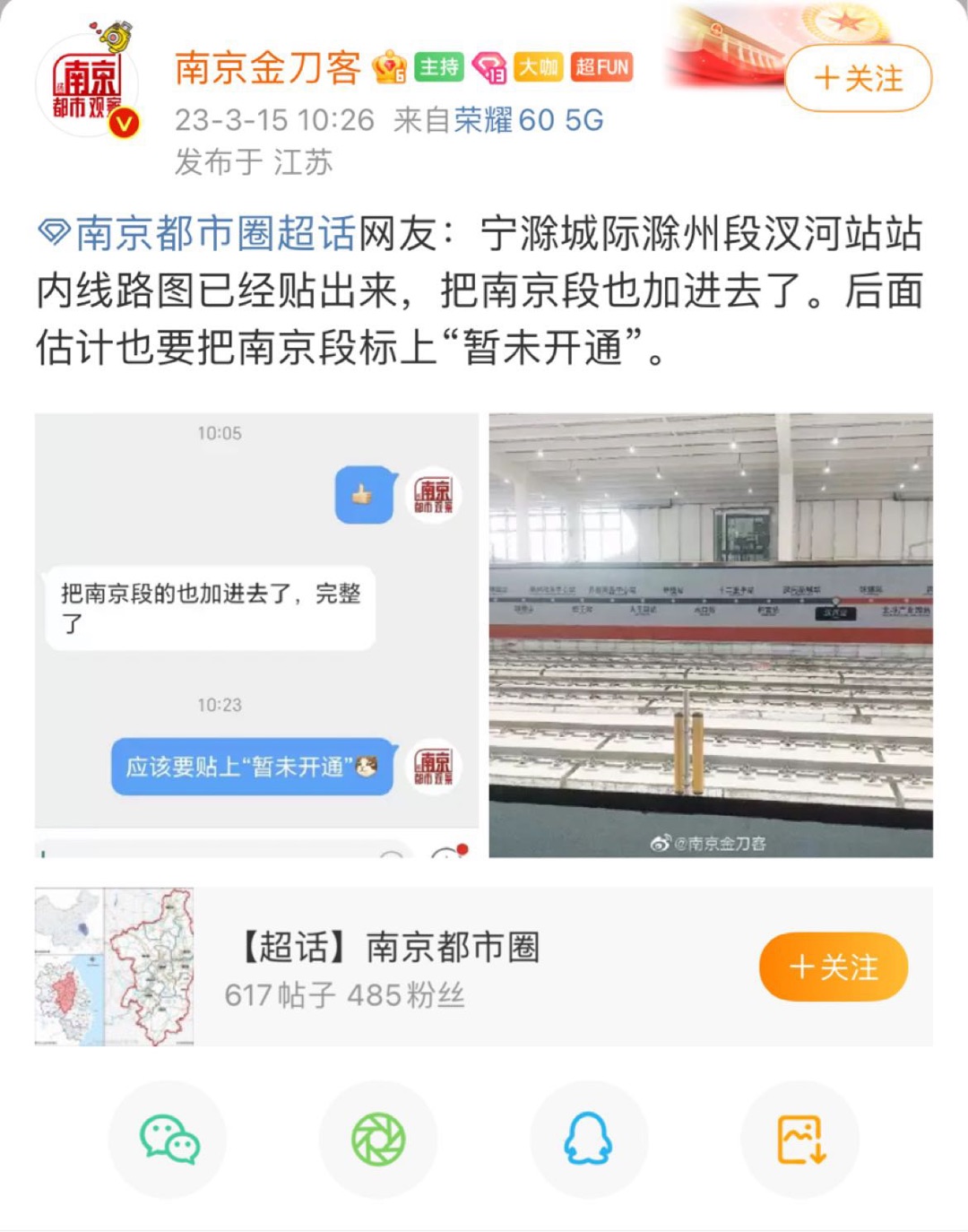Share to WeChat Moments
This screenshot has width=968, height=1232.
[x=378, y=1139]
